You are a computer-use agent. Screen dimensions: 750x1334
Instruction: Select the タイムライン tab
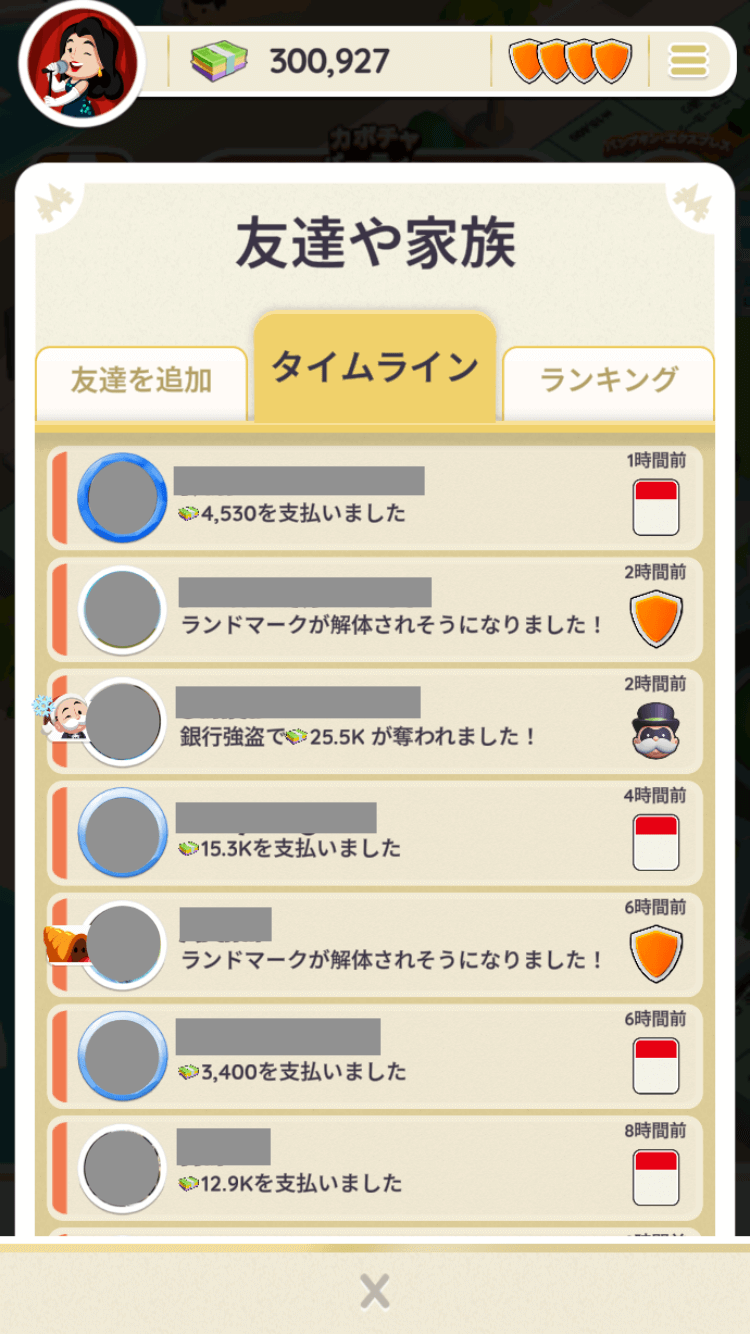pos(375,368)
